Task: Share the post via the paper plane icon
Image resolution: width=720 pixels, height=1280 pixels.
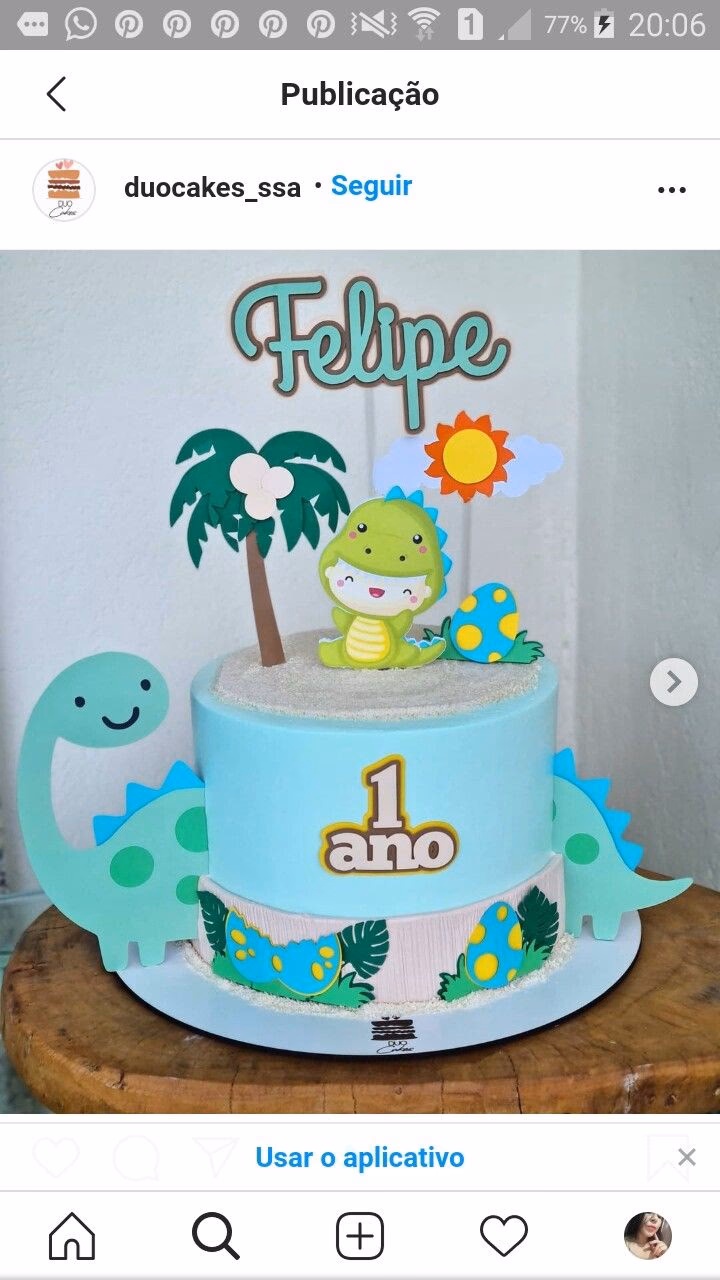Action: click(x=213, y=1157)
